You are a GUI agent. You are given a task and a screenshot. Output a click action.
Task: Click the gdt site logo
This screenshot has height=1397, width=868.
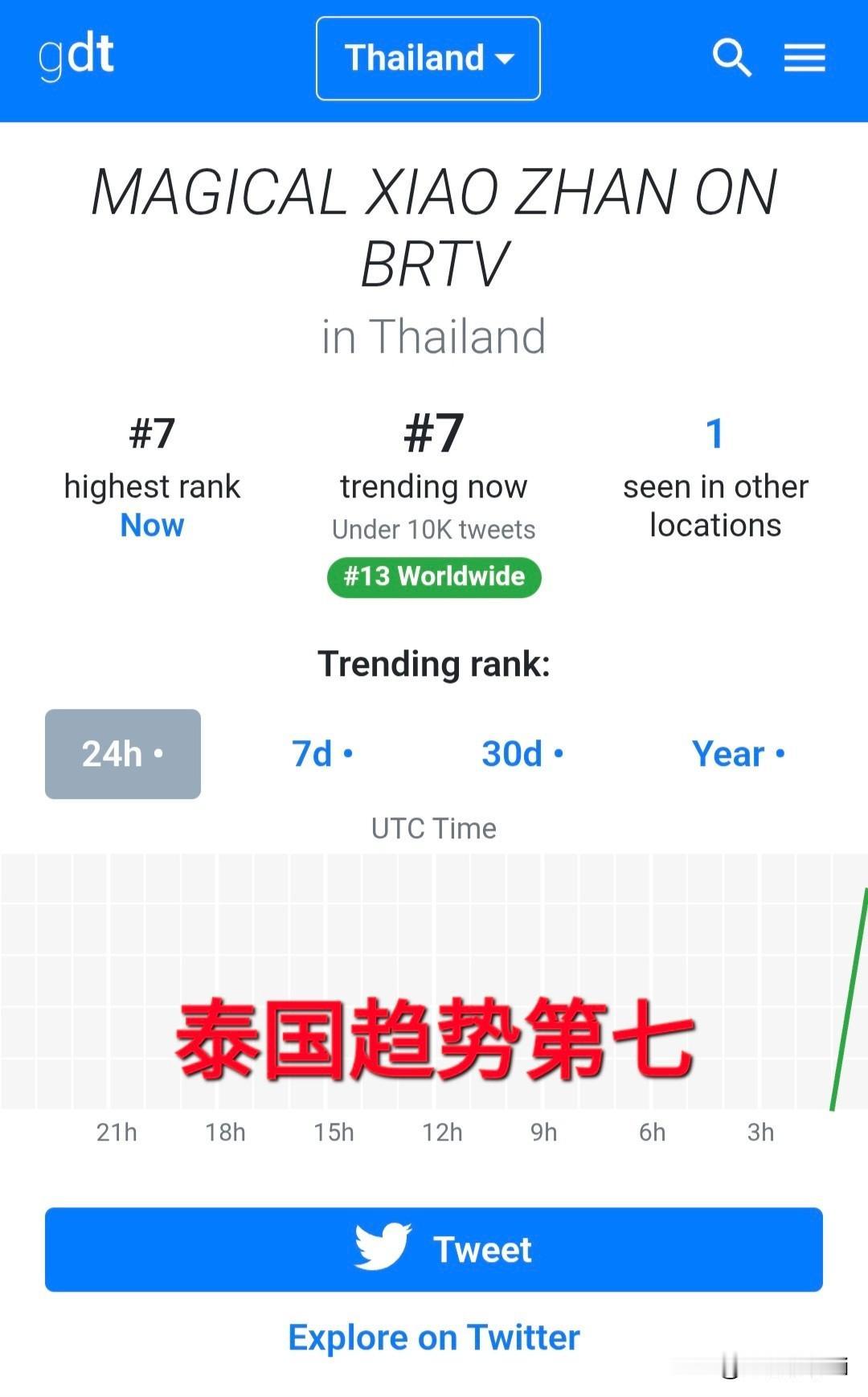(76, 57)
